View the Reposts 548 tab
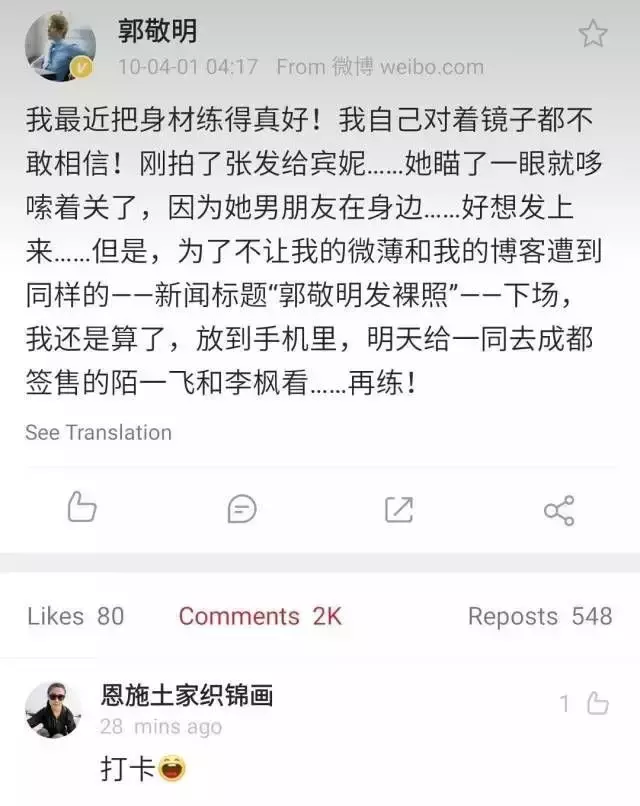Screen dimensions: 640x806 (x=540, y=616)
